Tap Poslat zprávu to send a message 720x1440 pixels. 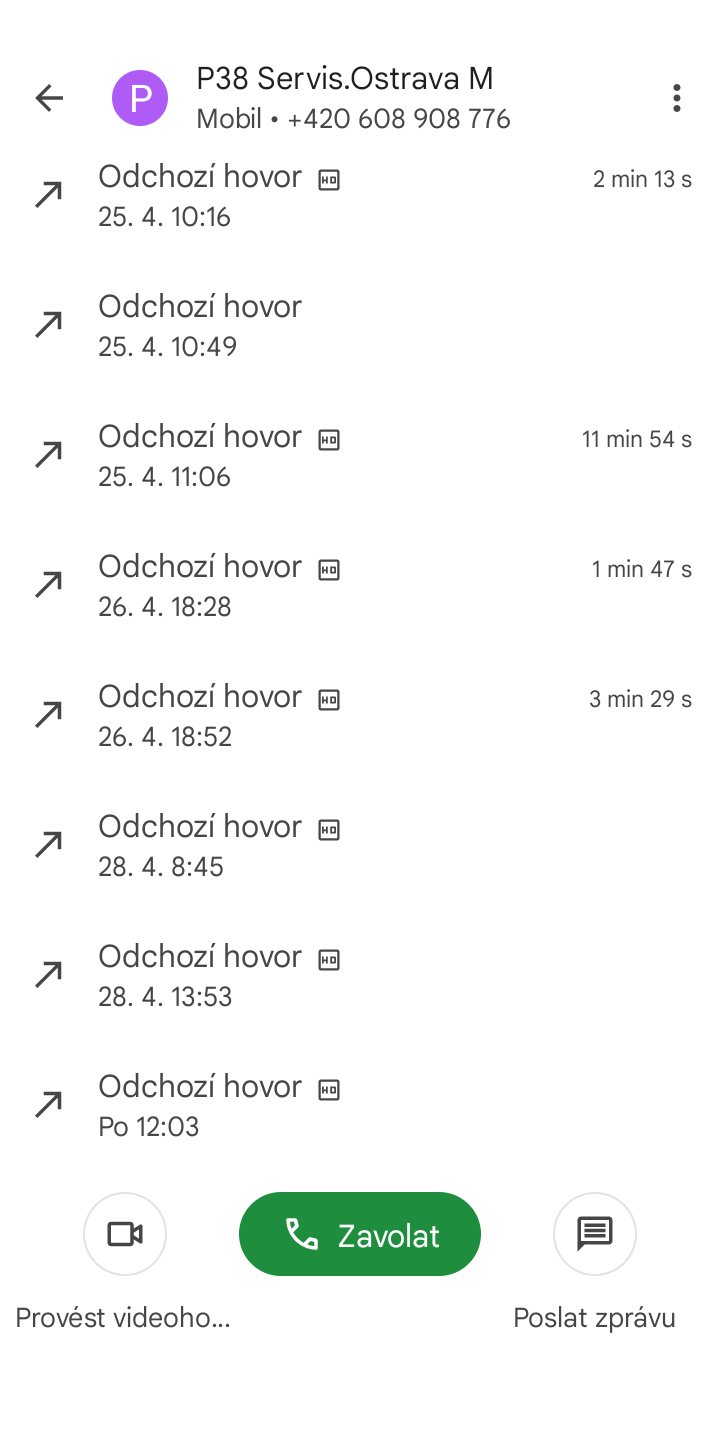click(595, 1235)
